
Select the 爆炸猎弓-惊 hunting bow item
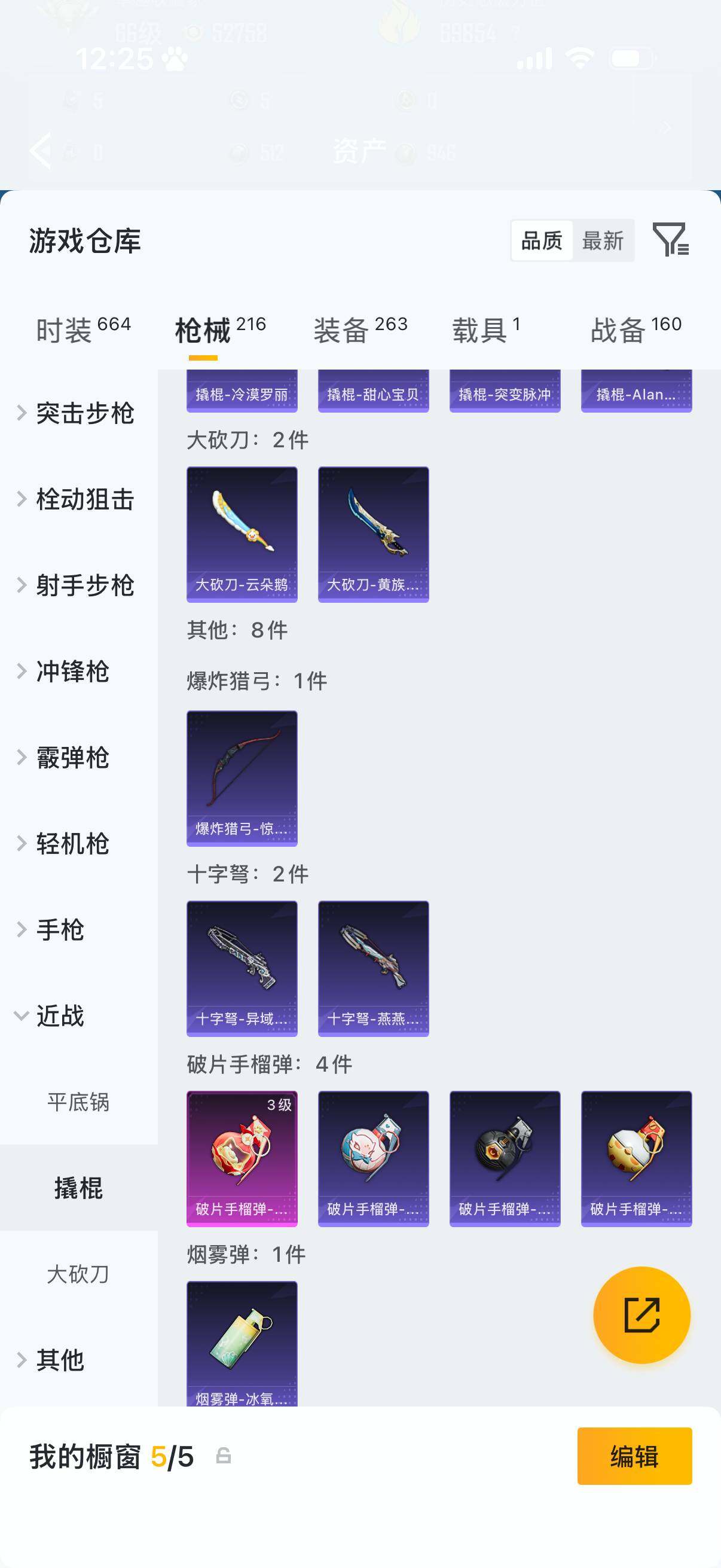(x=242, y=780)
